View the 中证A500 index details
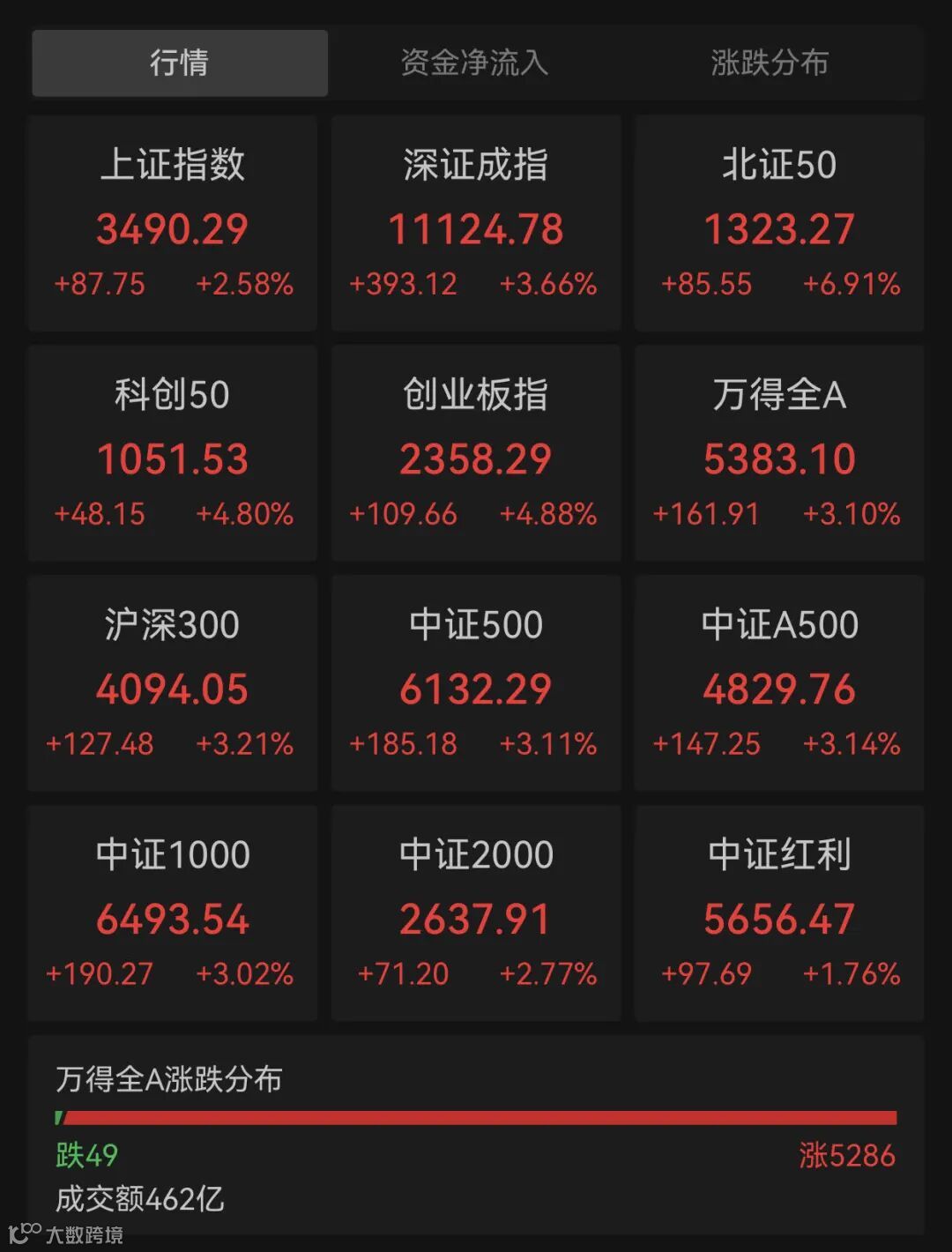The width and height of the screenshot is (952, 1252). 779,683
